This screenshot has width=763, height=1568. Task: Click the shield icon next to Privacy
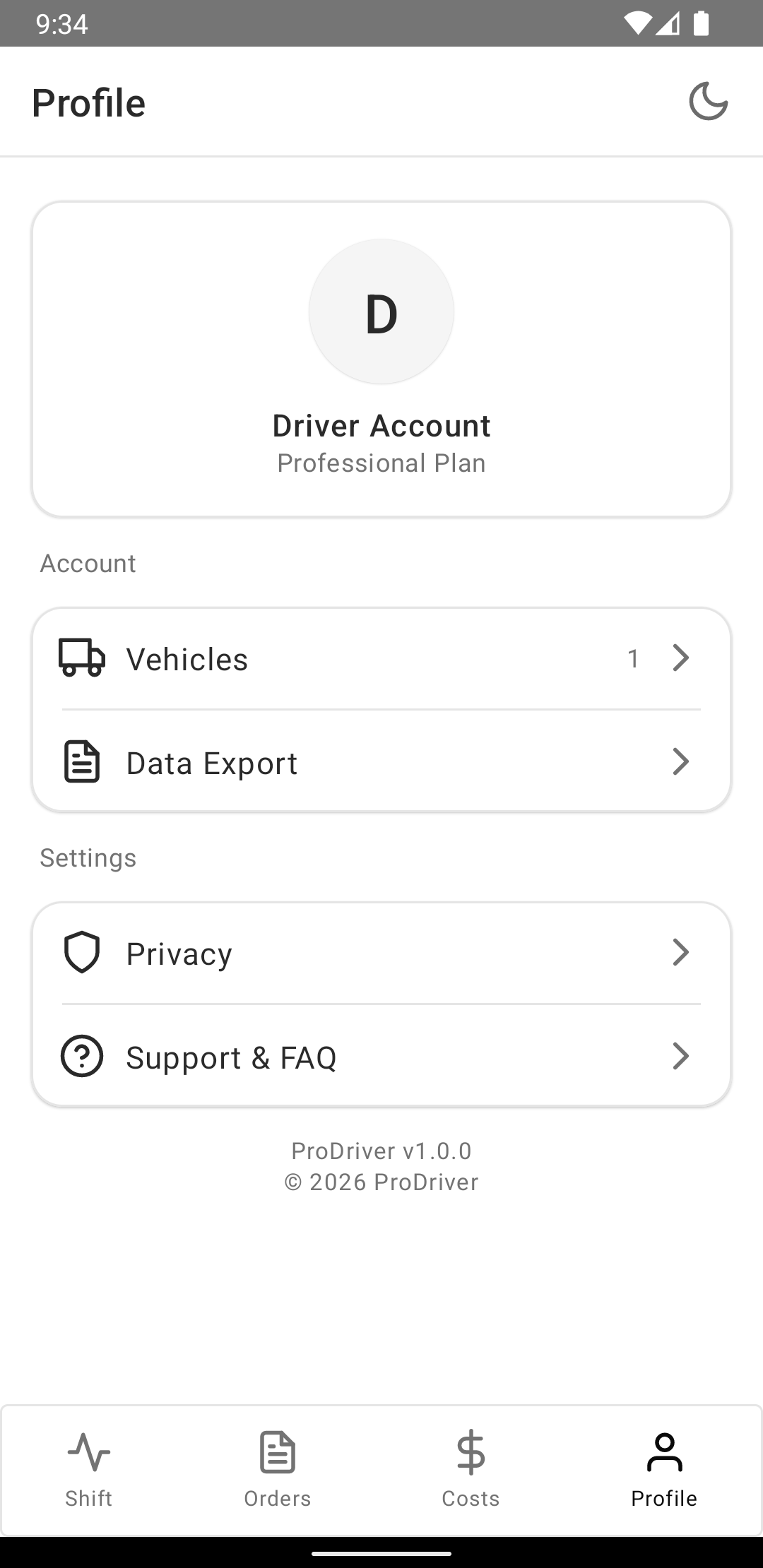[x=81, y=952]
